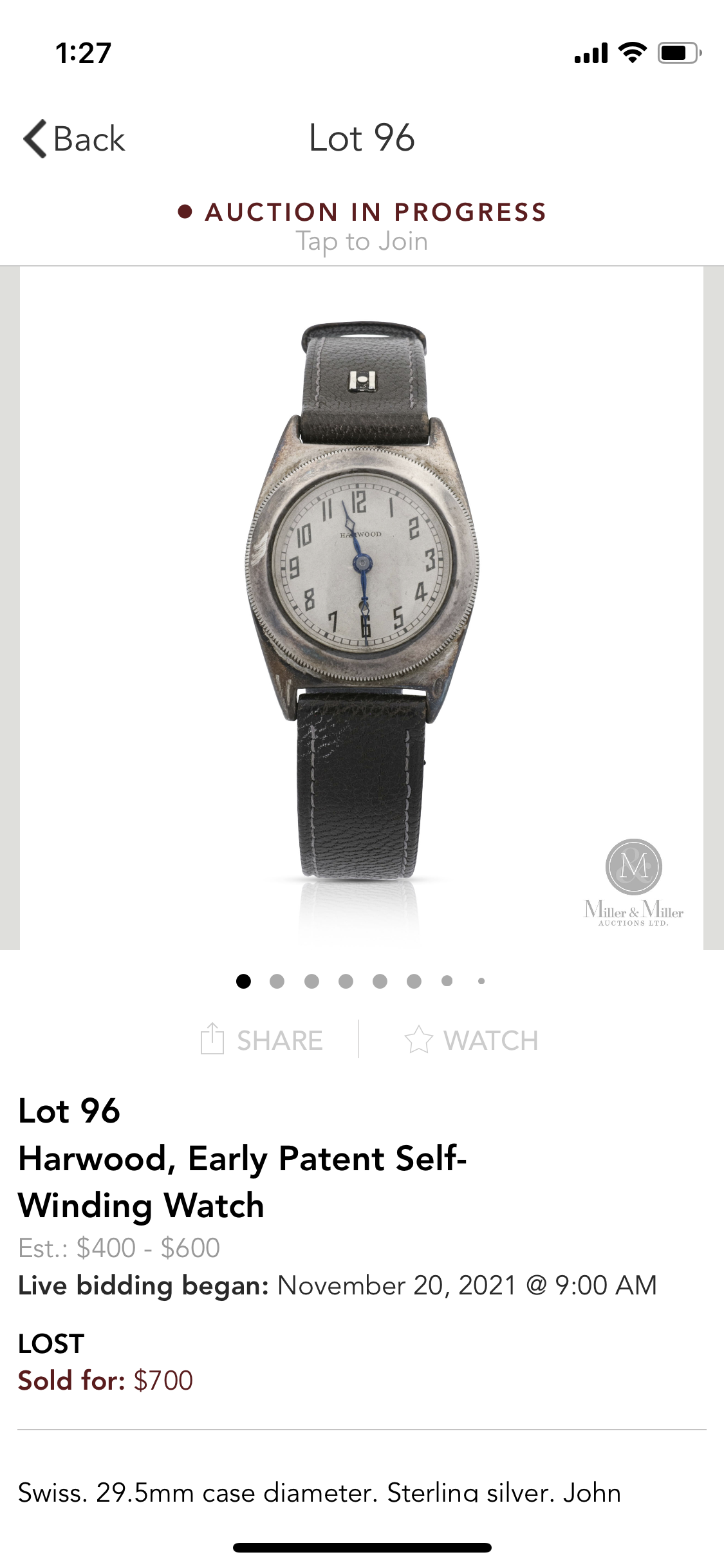Add Lot 96 to watch list

(x=472, y=1040)
